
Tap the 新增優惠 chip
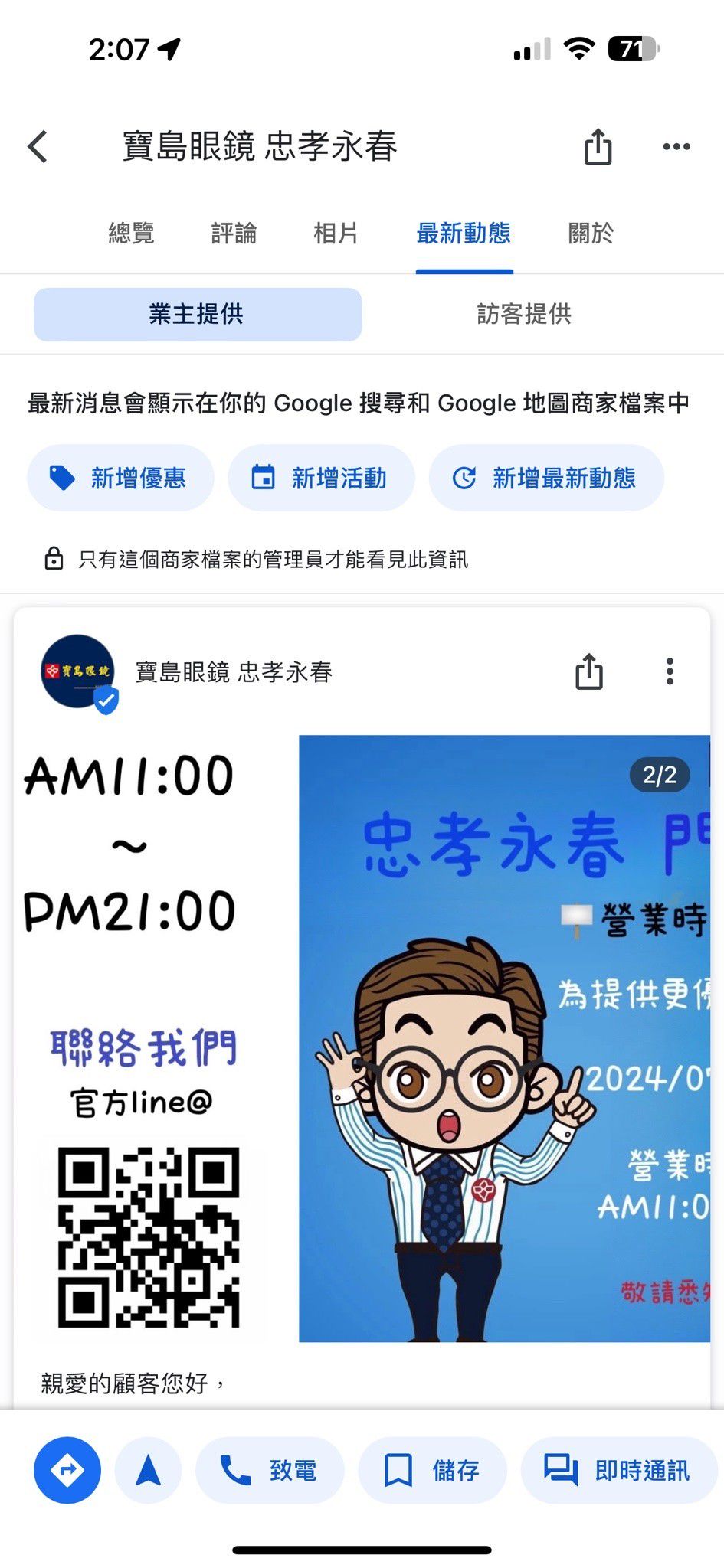coord(120,478)
